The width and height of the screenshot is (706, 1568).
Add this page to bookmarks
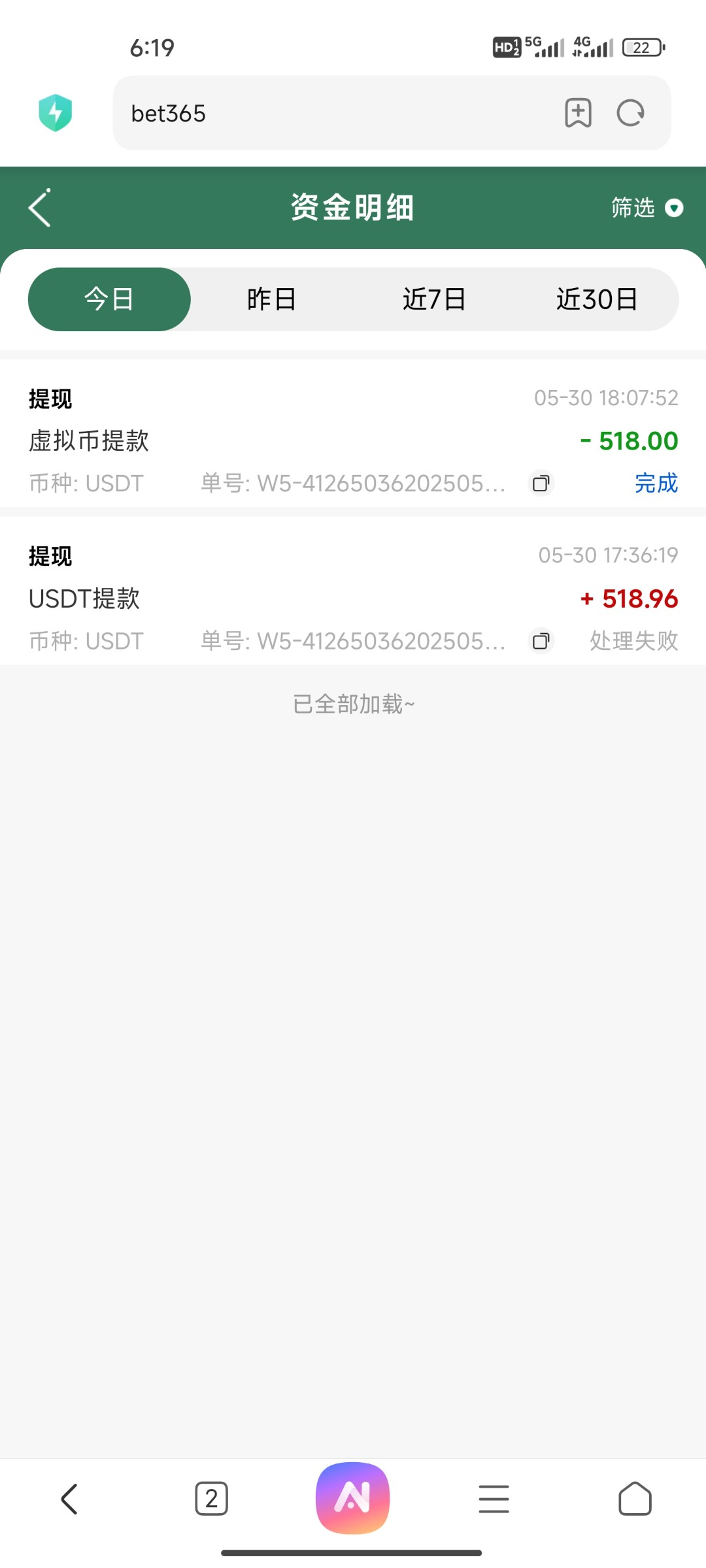tap(578, 113)
